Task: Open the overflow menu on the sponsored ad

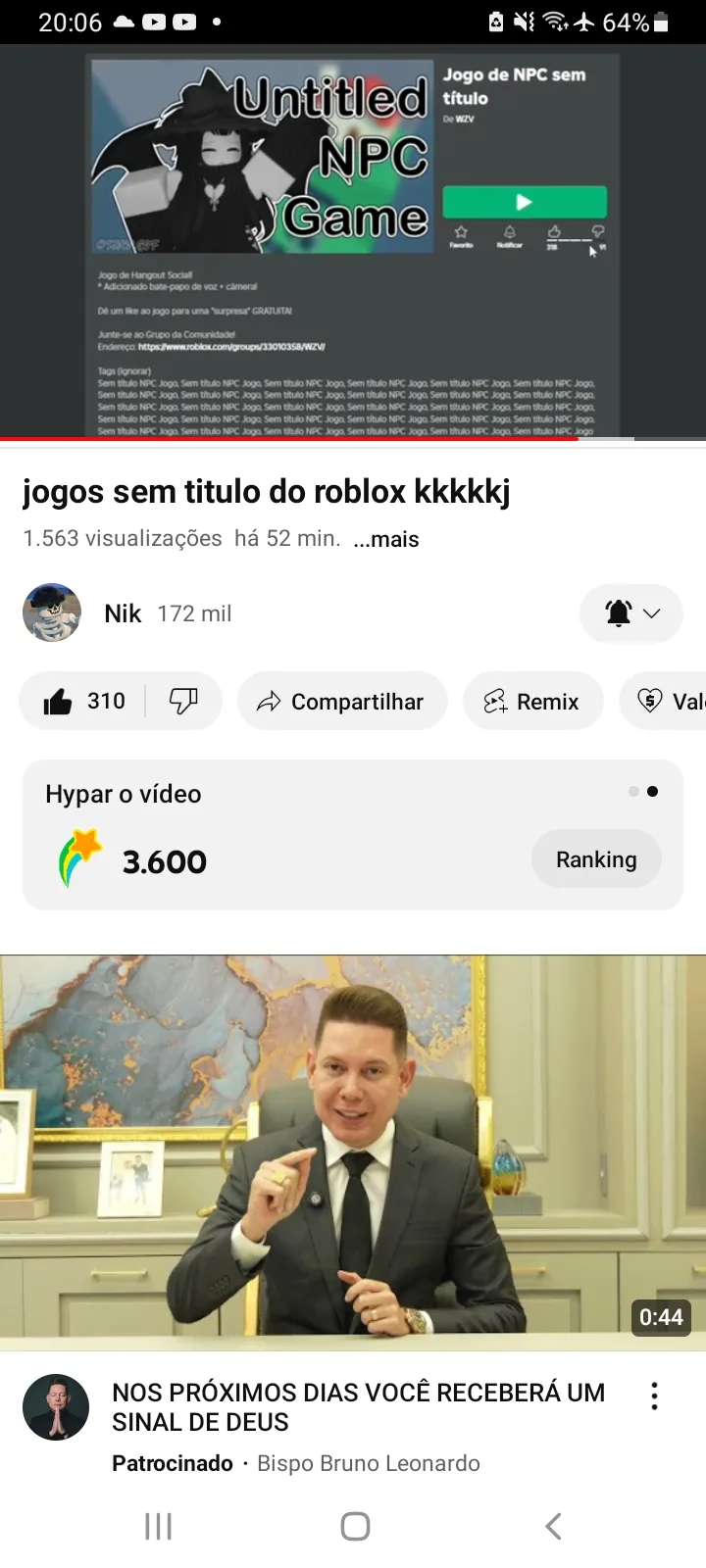Action: [x=654, y=1396]
